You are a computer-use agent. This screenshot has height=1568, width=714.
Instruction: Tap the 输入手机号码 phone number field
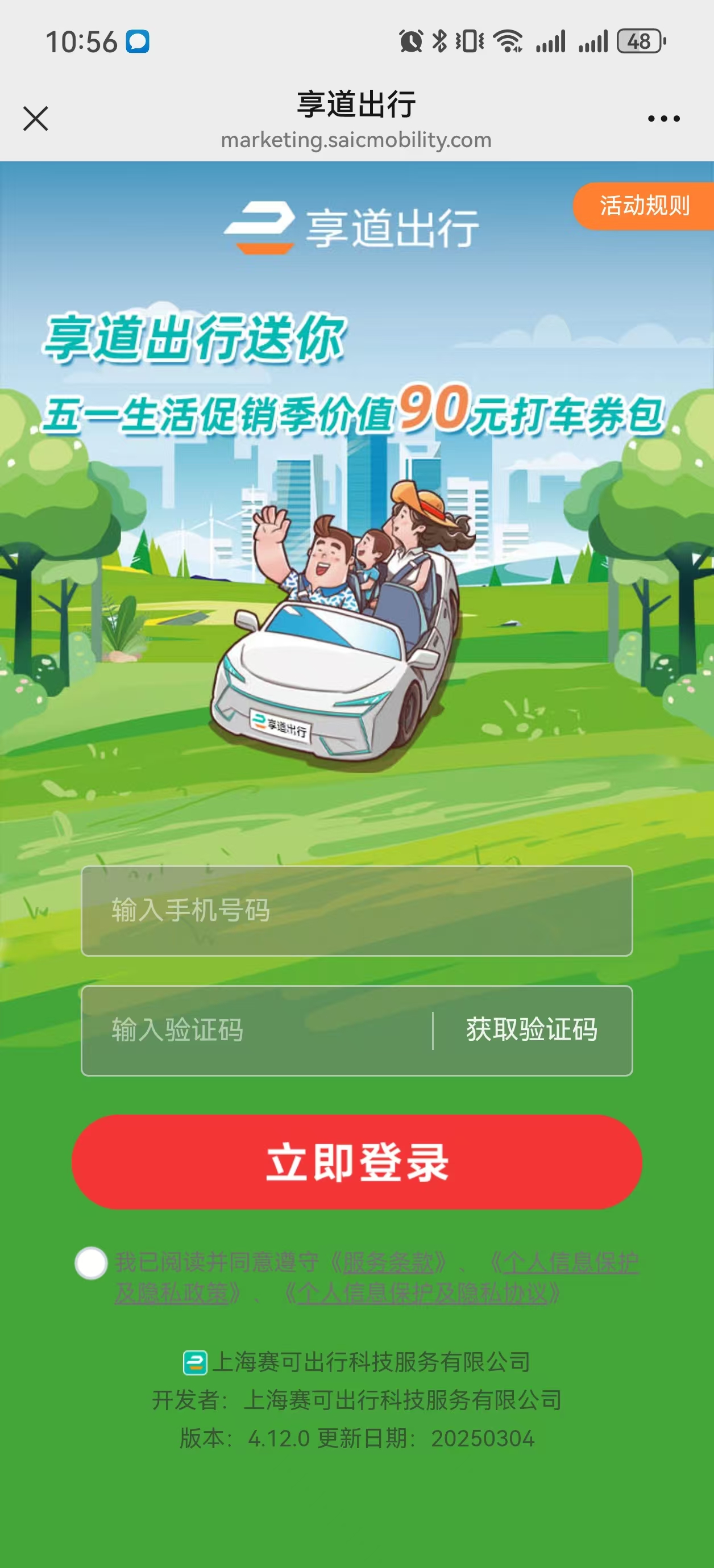point(356,911)
